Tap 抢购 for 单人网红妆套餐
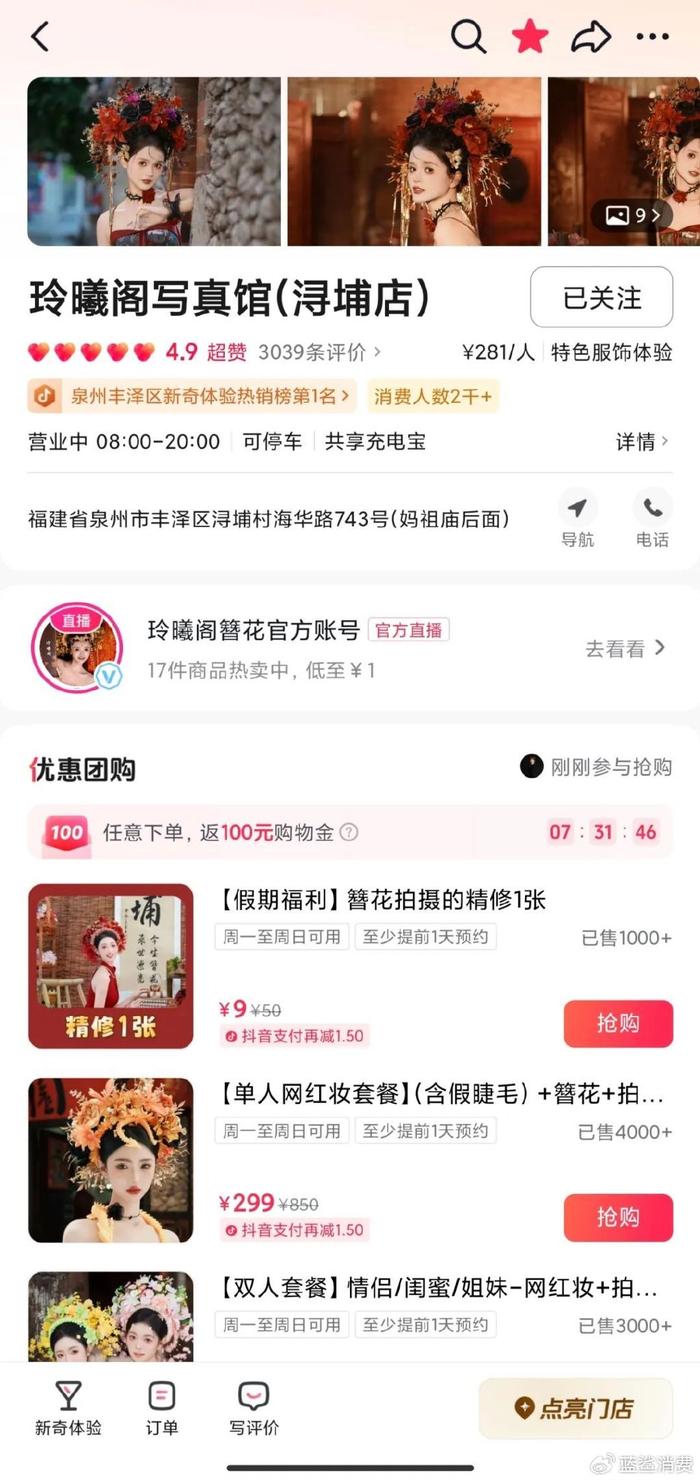Viewport: 700px width, 1481px height. click(x=617, y=1217)
